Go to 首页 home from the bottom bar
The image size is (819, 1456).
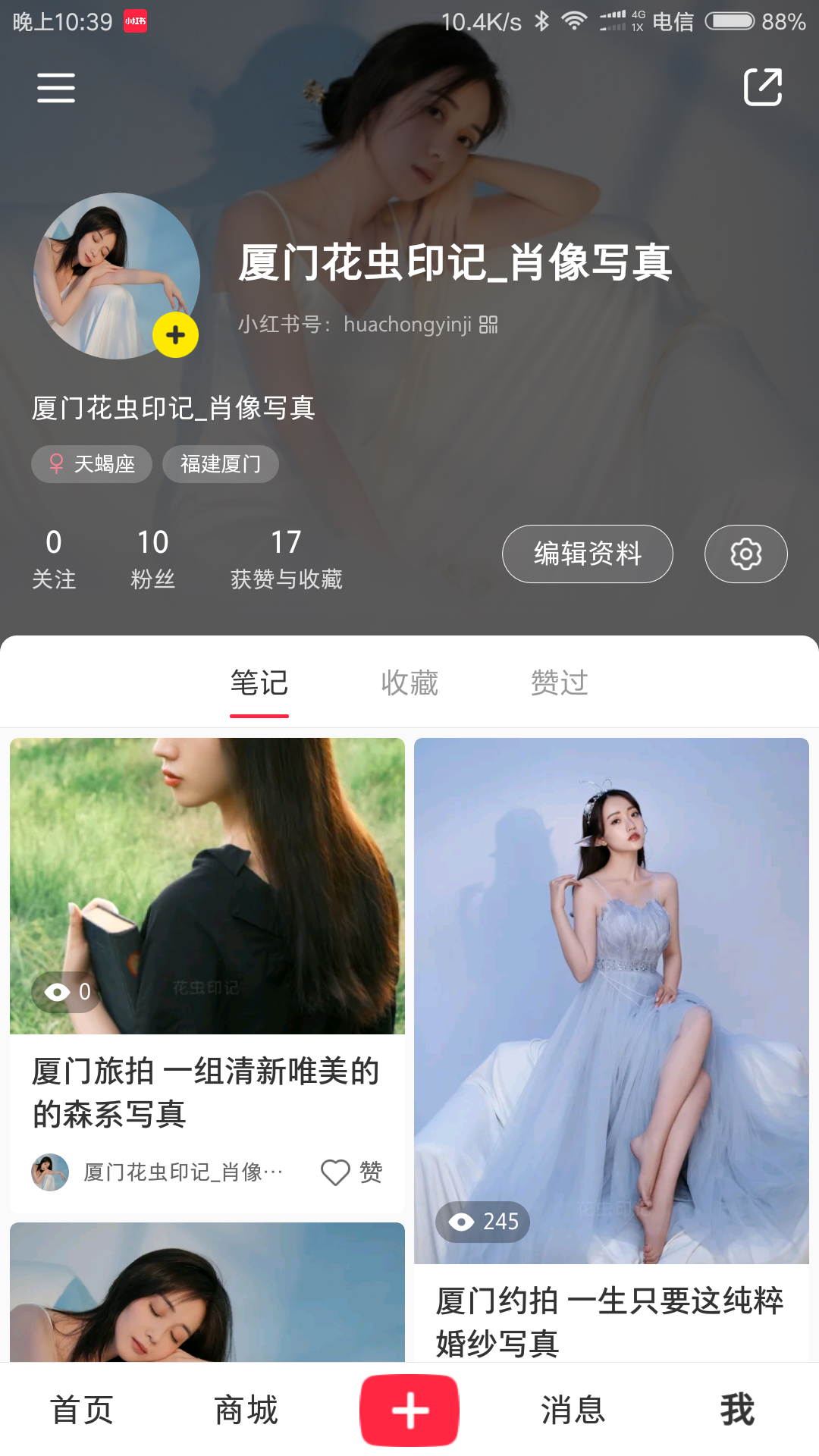81,1410
